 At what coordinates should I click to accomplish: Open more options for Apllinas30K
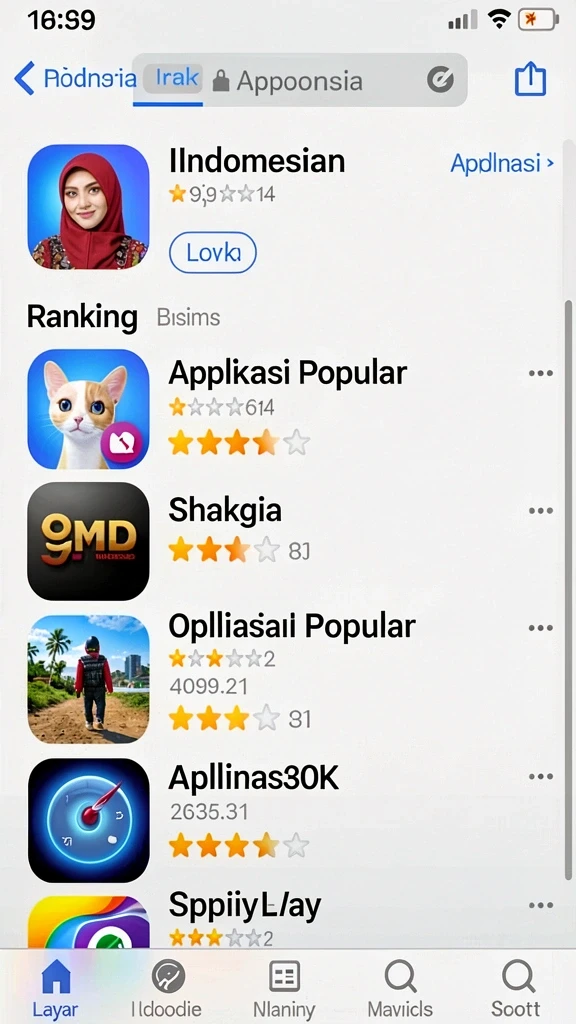[541, 777]
